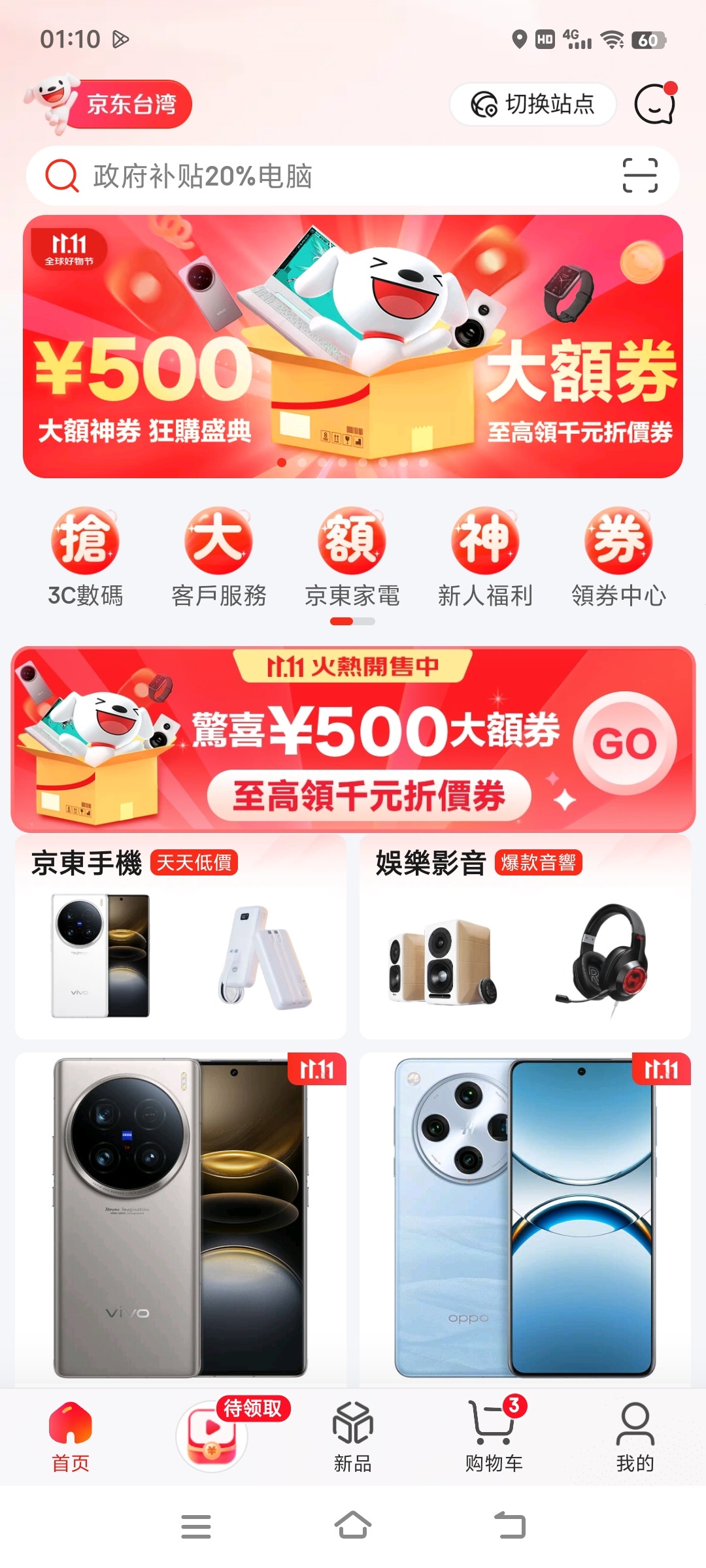The height and width of the screenshot is (1568, 706).
Task: Open the search box with 政府补贴20%电脑
Action: click(314, 176)
